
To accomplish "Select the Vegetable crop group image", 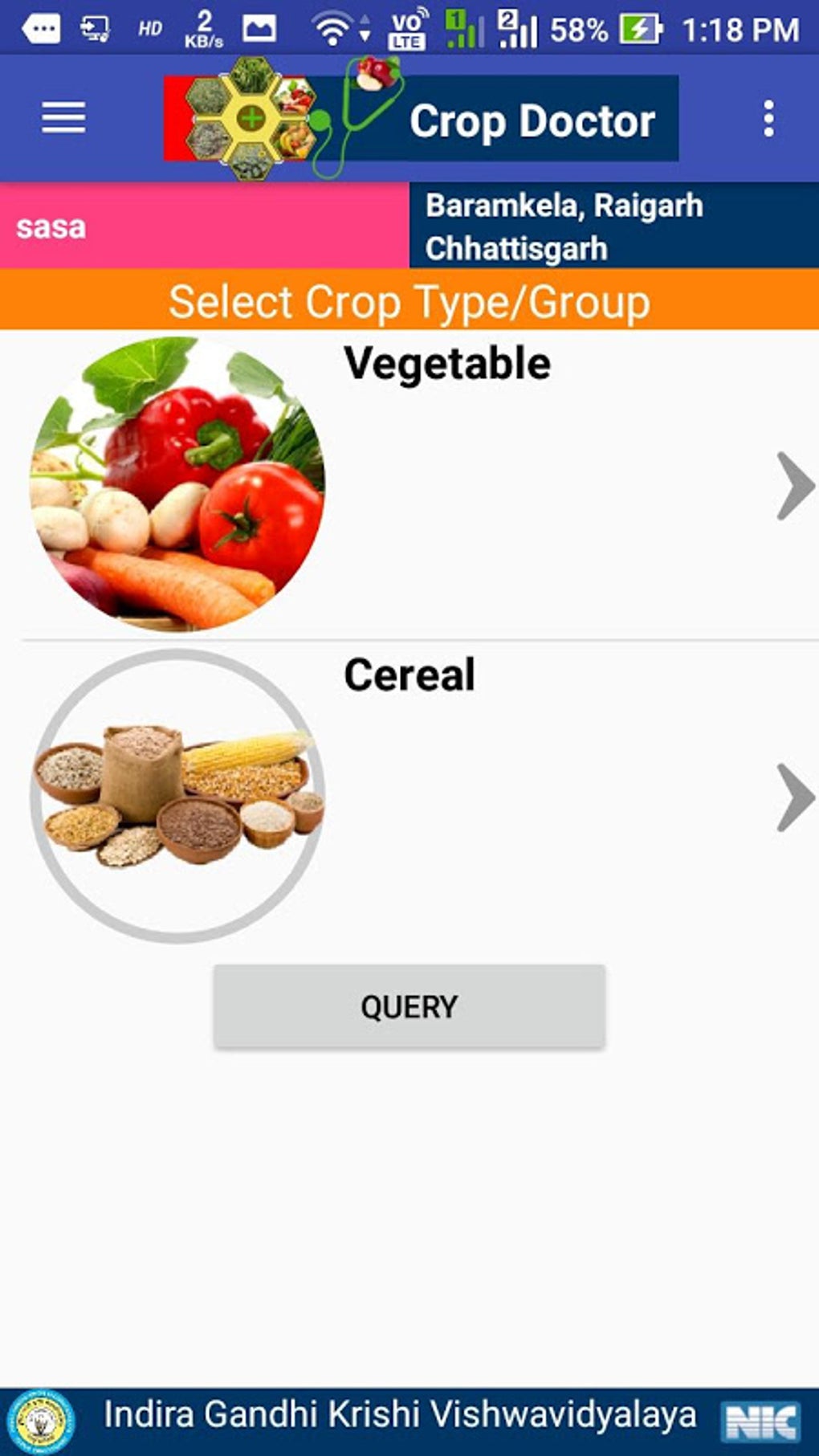I will pos(177,482).
